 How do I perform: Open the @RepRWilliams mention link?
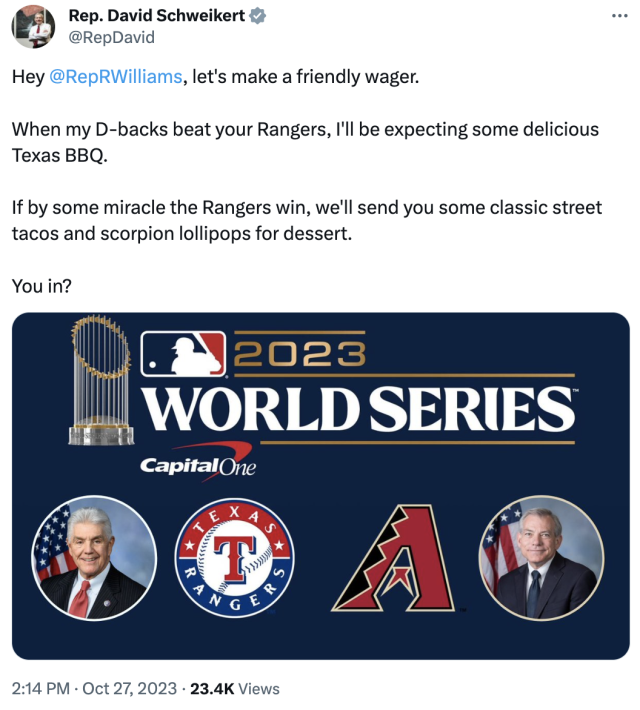[116, 76]
